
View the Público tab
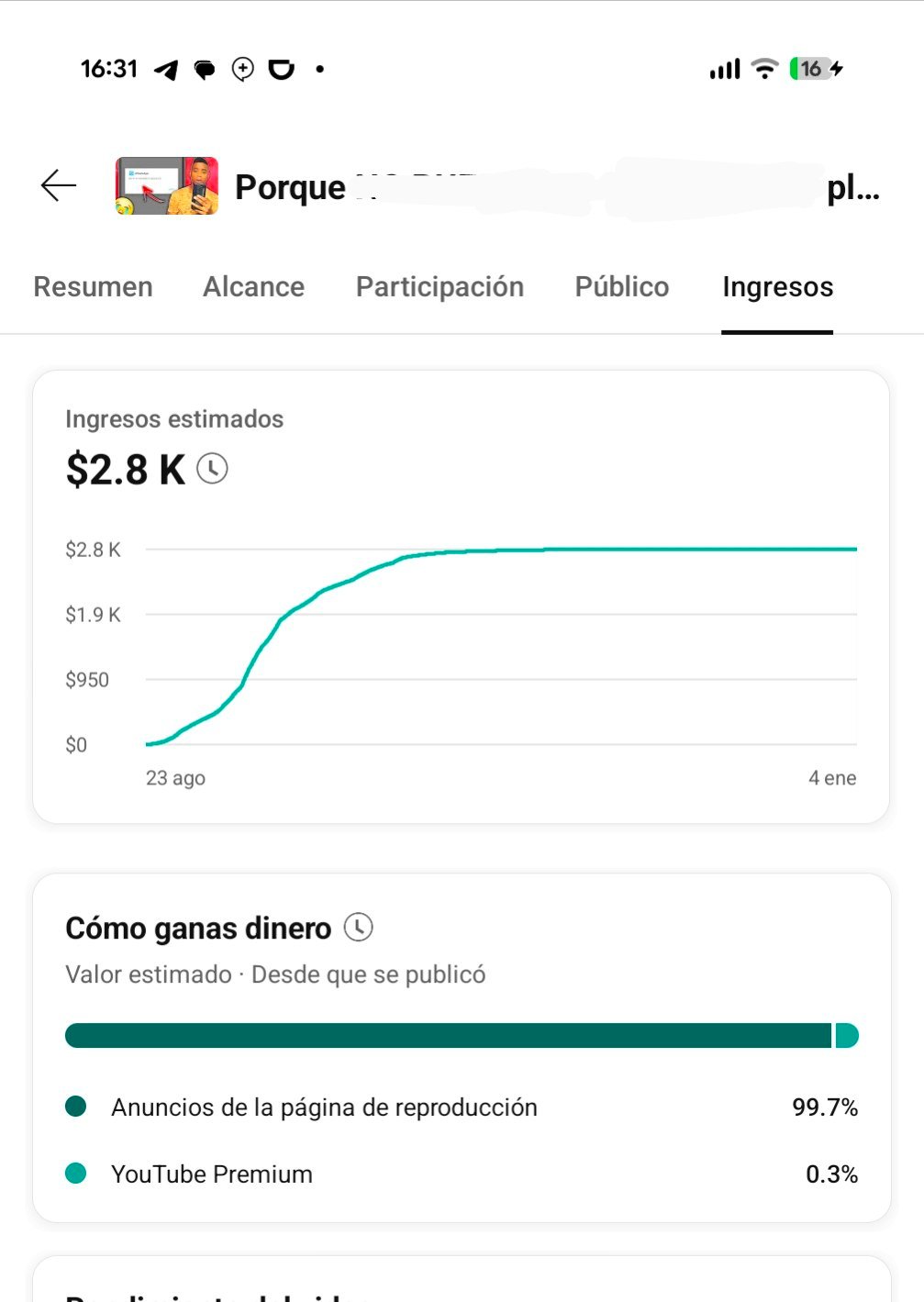[621, 287]
